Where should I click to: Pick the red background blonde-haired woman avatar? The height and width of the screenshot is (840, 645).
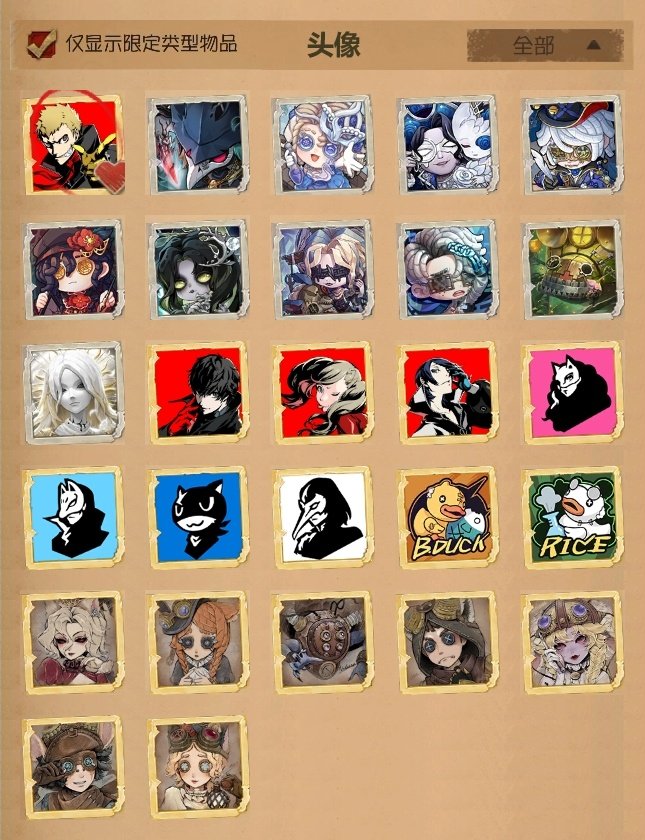click(x=322, y=392)
